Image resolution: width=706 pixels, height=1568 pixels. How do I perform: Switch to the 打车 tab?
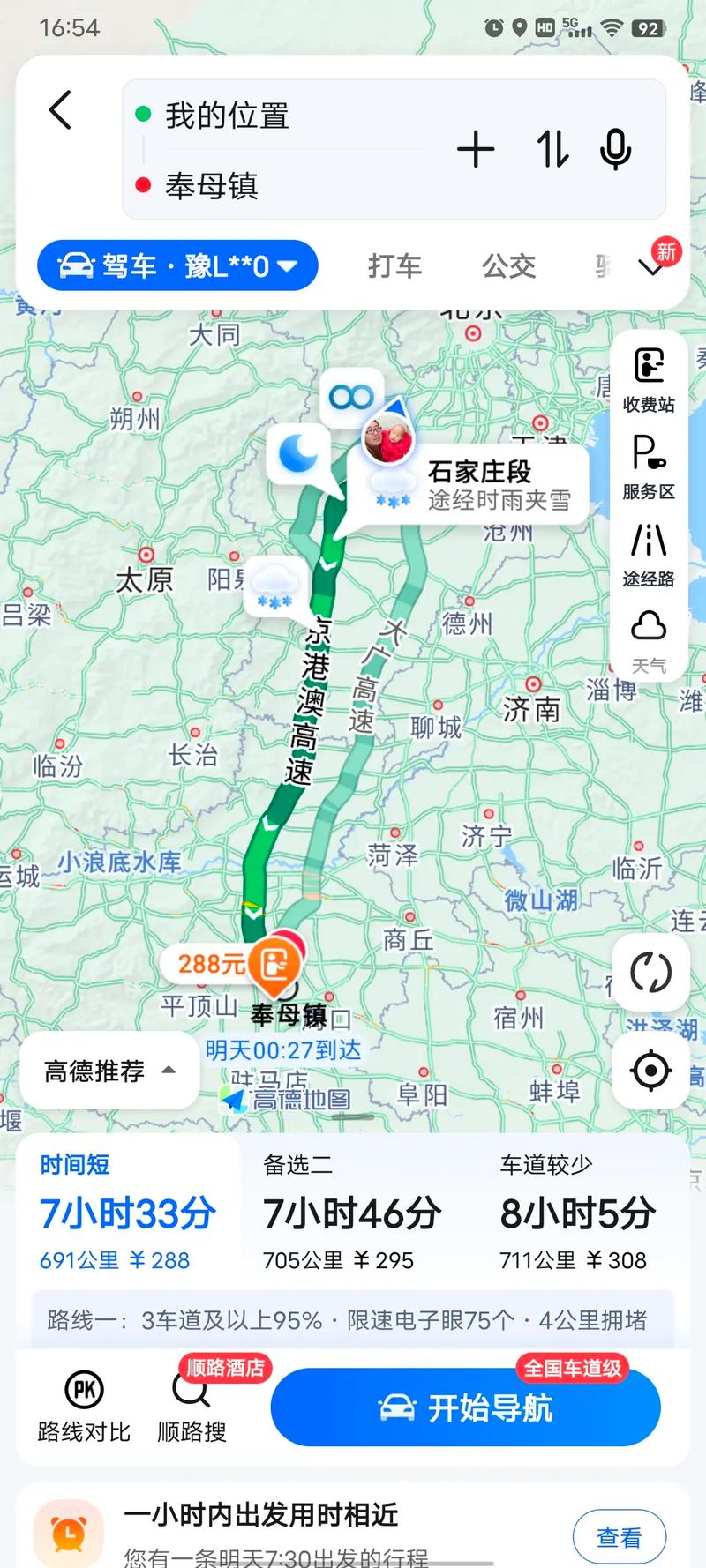coord(394,265)
